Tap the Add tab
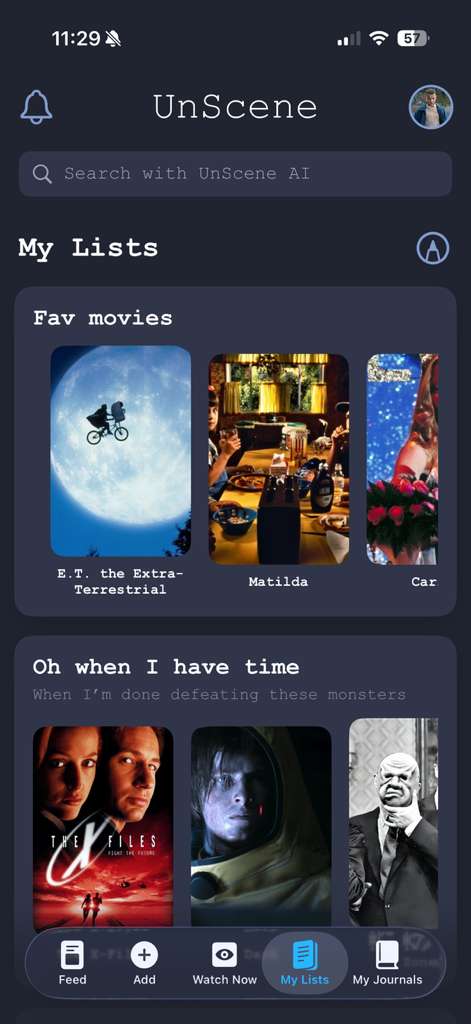This screenshot has height=1024, width=471. coord(144,963)
